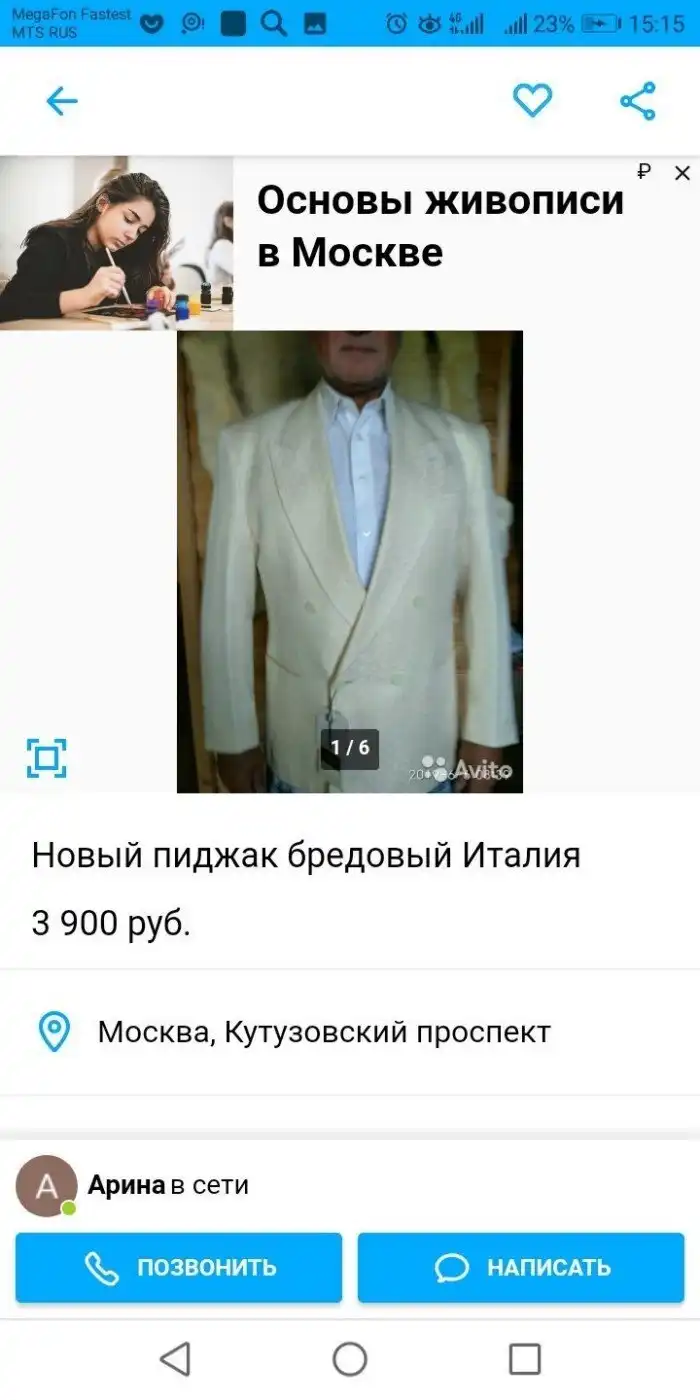Close the painting course ad banner
The width and height of the screenshot is (700, 1400).
coord(682,173)
